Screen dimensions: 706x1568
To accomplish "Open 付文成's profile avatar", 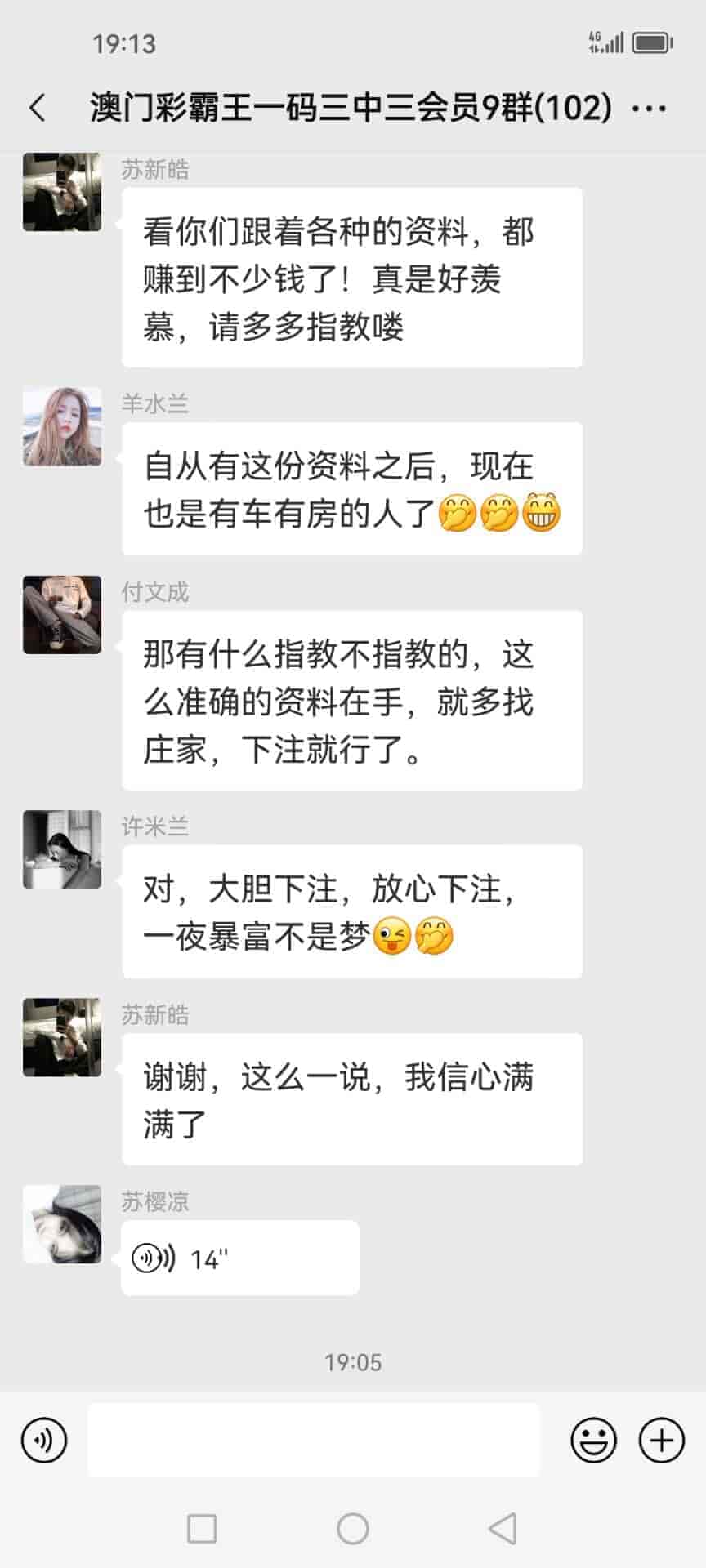I will (62, 614).
